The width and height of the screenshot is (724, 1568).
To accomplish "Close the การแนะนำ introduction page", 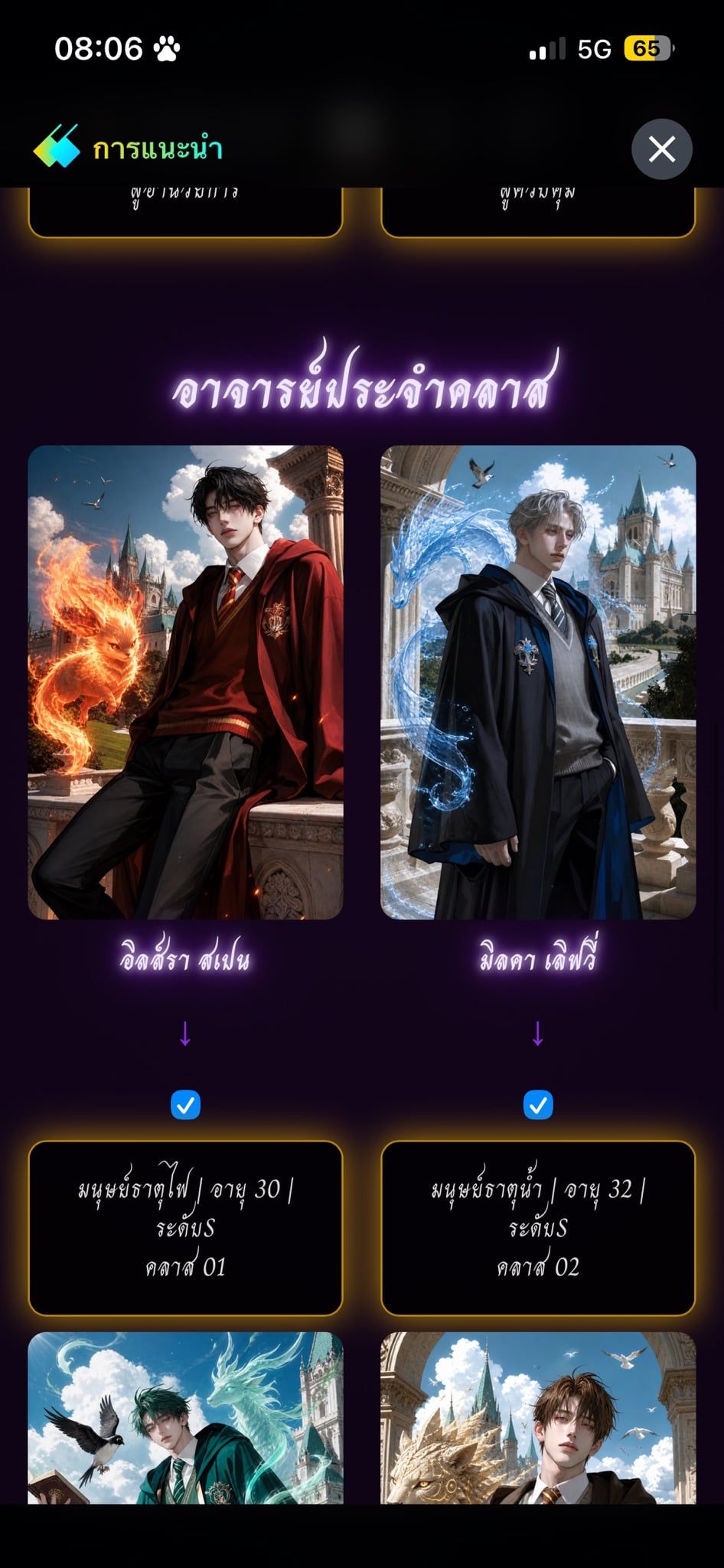I will (x=662, y=149).
